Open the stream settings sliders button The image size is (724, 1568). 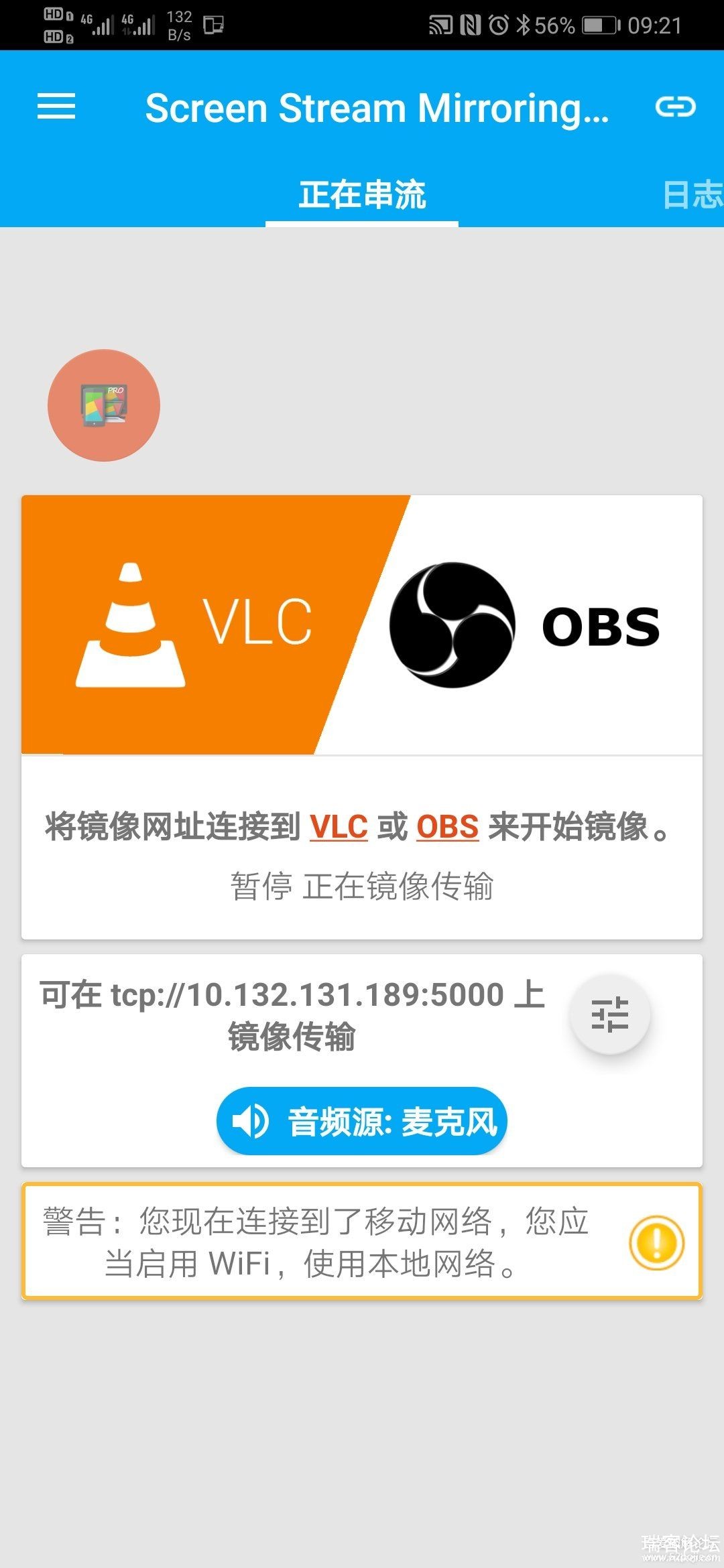tap(609, 1015)
